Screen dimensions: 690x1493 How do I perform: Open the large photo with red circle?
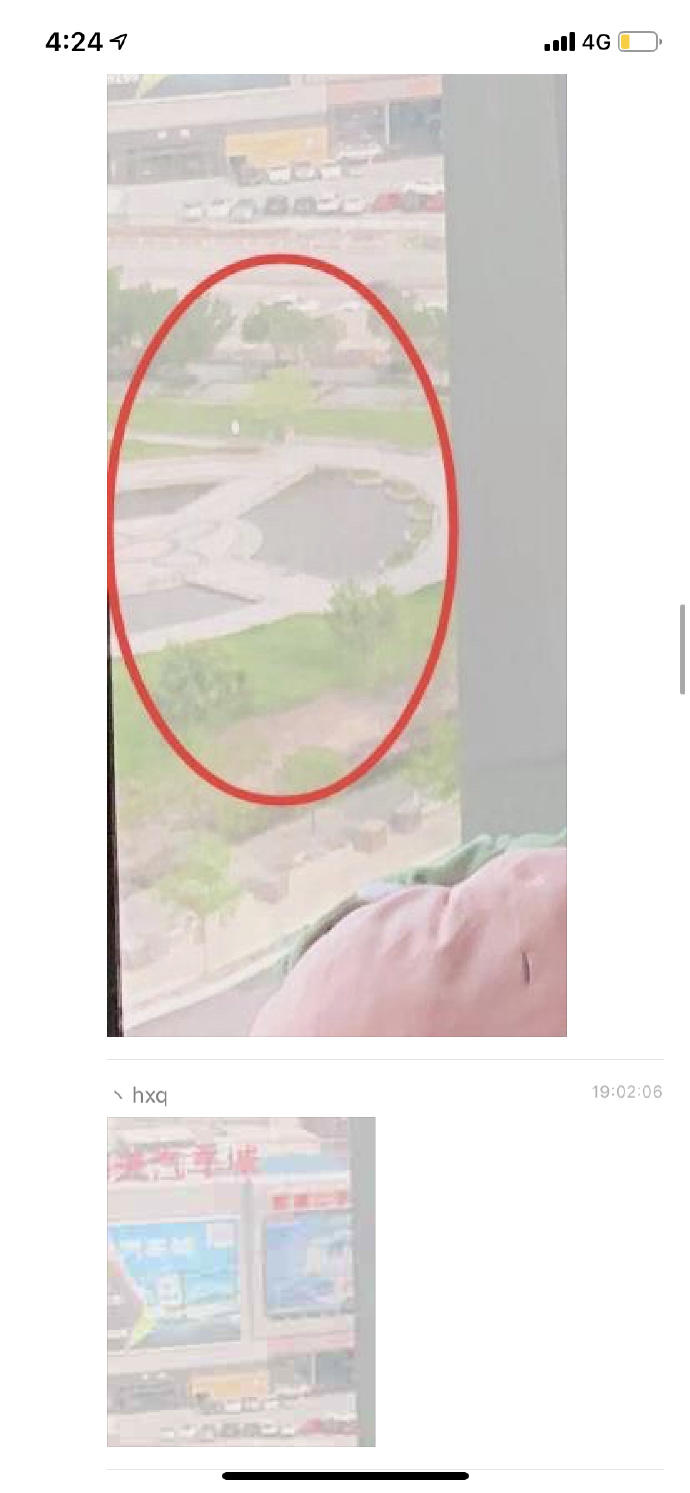coord(336,555)
